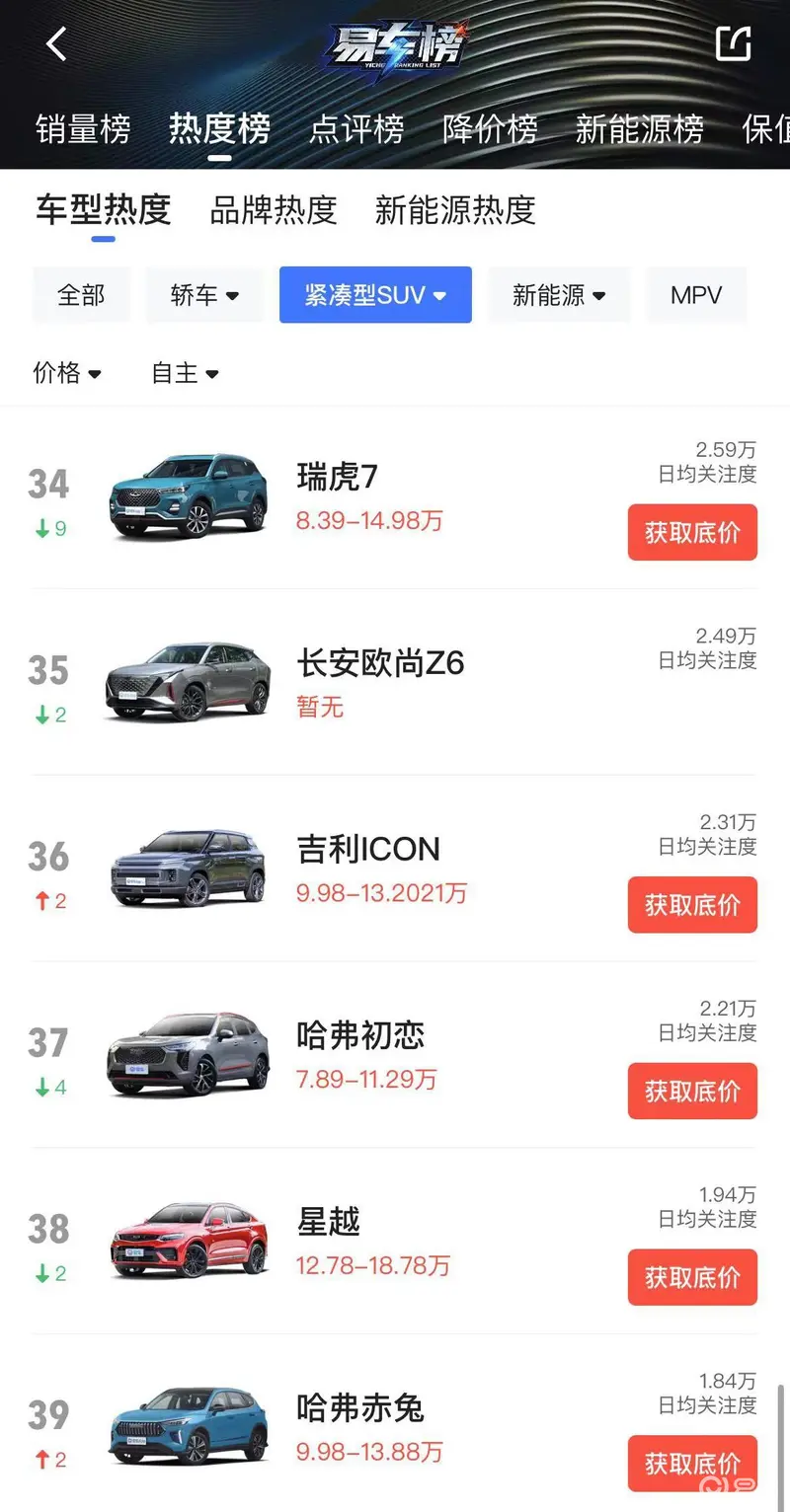
Task: Get the best price for 瑞虎7
Action: (692, 532)
